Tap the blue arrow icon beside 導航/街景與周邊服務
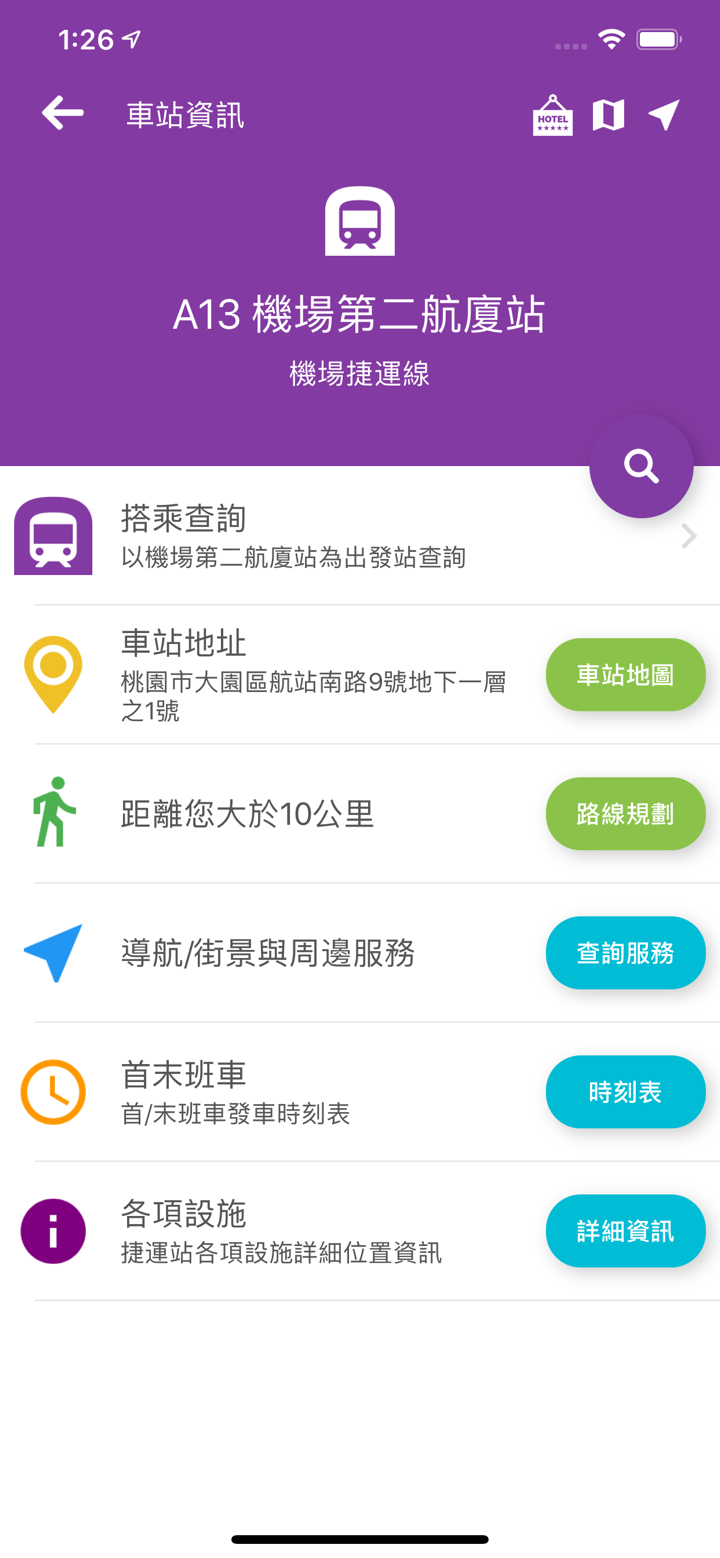720x1558 pixels. [x=53, y=952]
